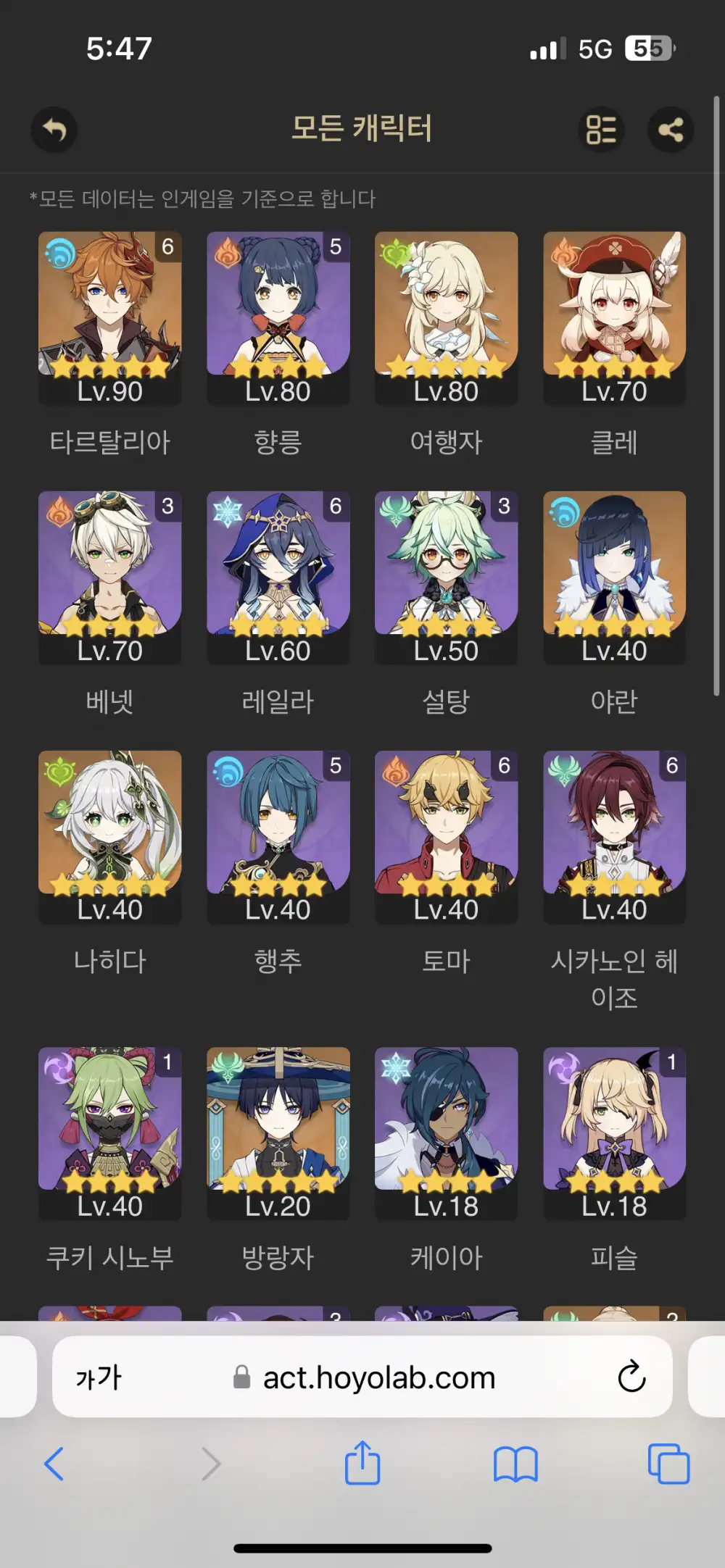Select the 방랑자 character tile
The width and height of the screenshot is (725, 1568).
pos(278,1133)
